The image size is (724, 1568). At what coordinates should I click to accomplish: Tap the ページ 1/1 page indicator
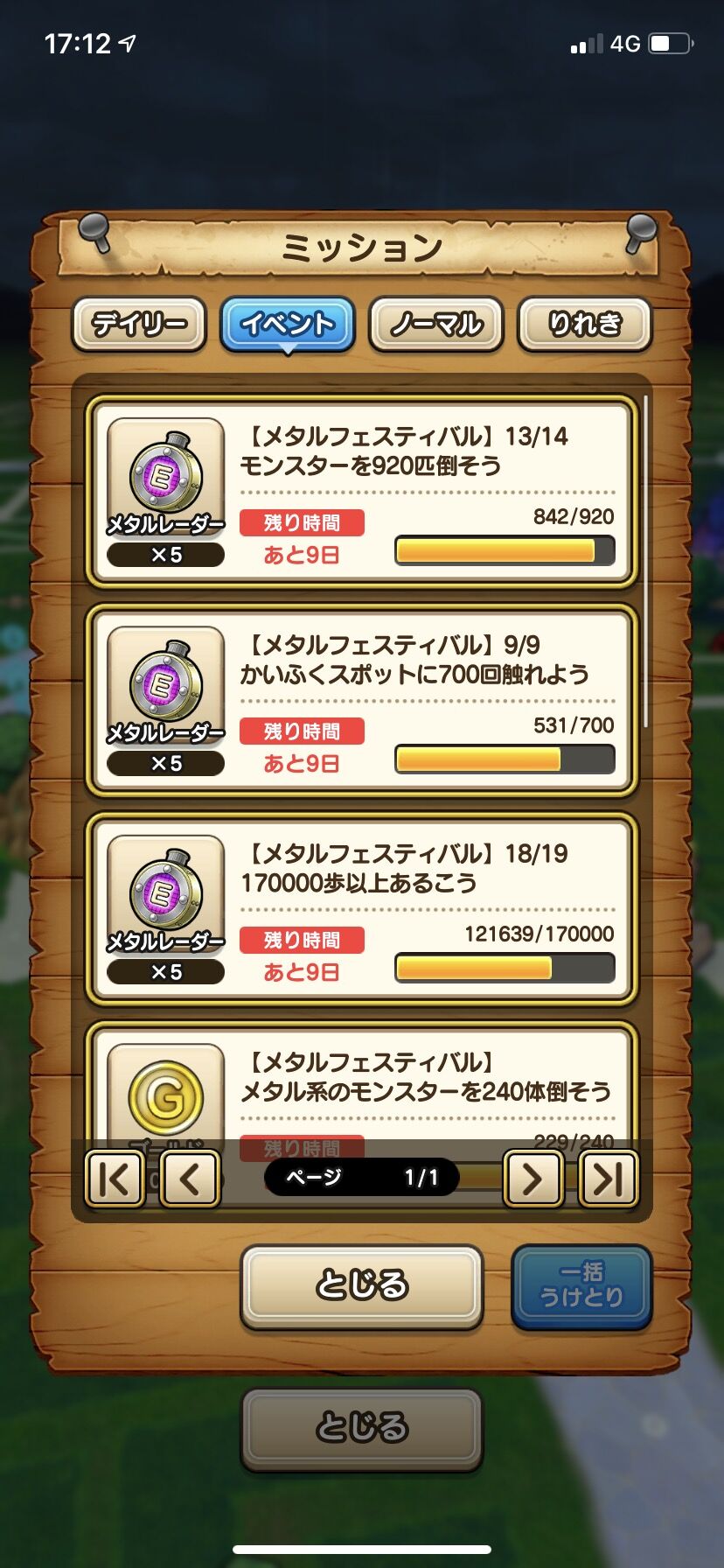pyautogui.click(x=362, y=1179)
